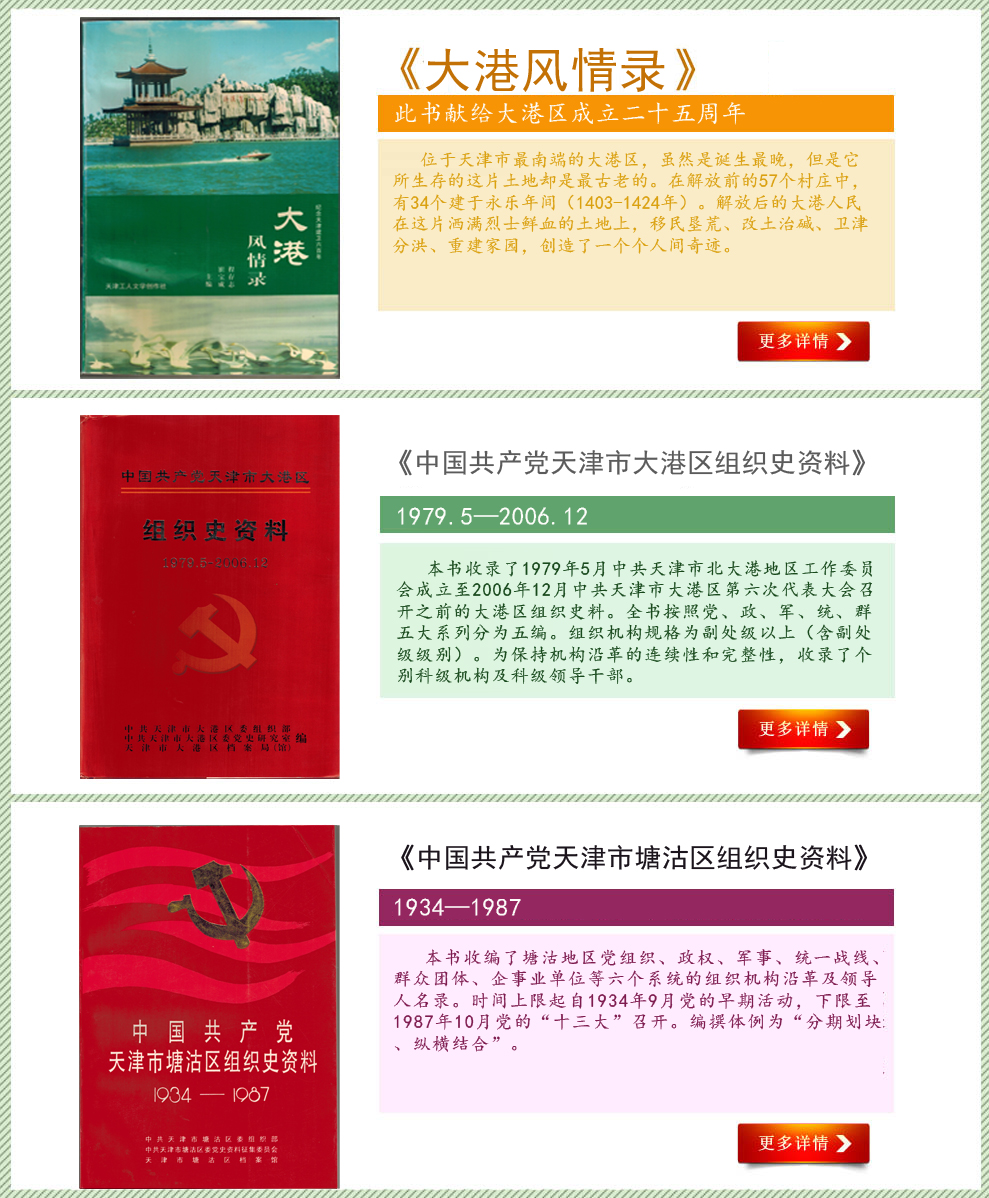
Task: View 更多详情 for 塘沽区组织史资料 1934—1987
Action: coord(803,1143)
